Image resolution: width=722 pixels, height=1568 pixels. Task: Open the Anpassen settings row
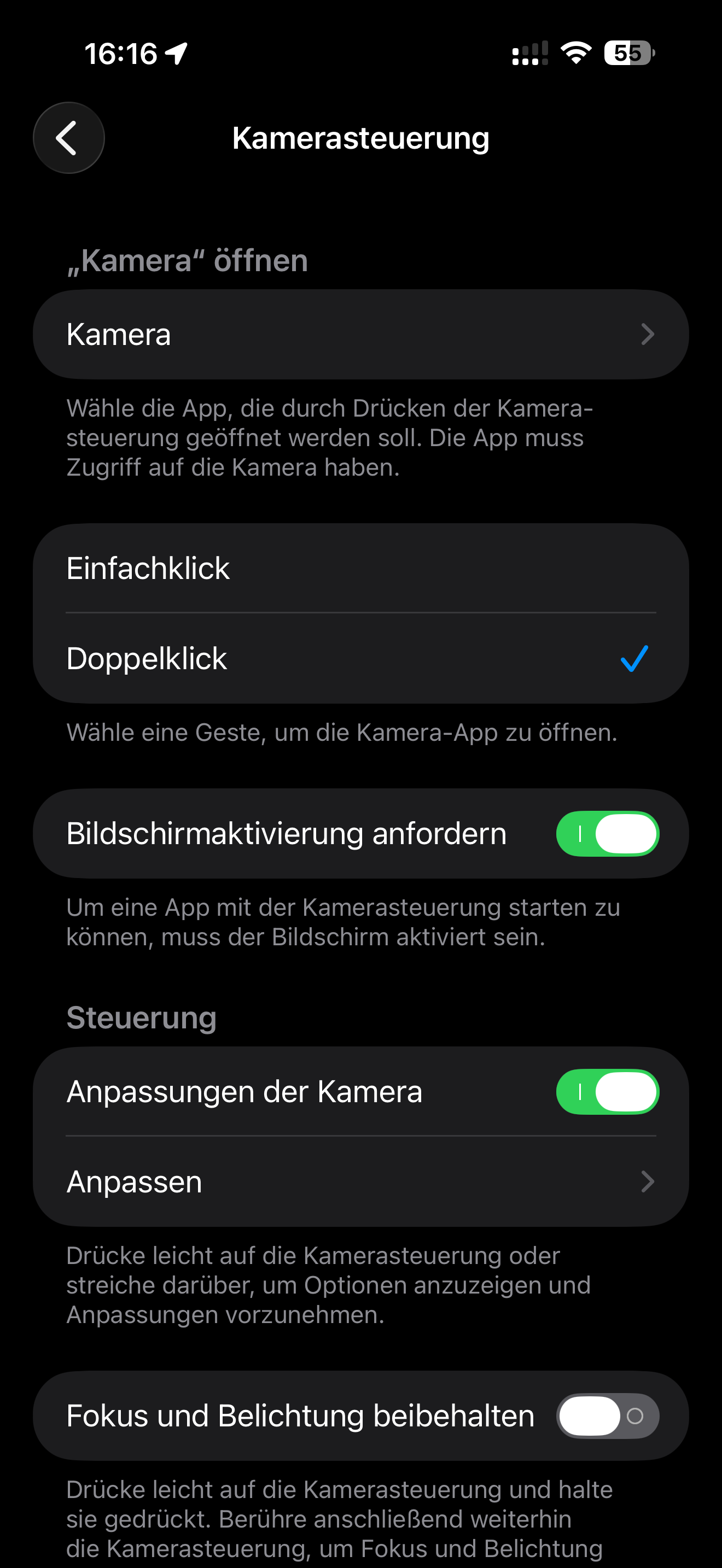360,1181
